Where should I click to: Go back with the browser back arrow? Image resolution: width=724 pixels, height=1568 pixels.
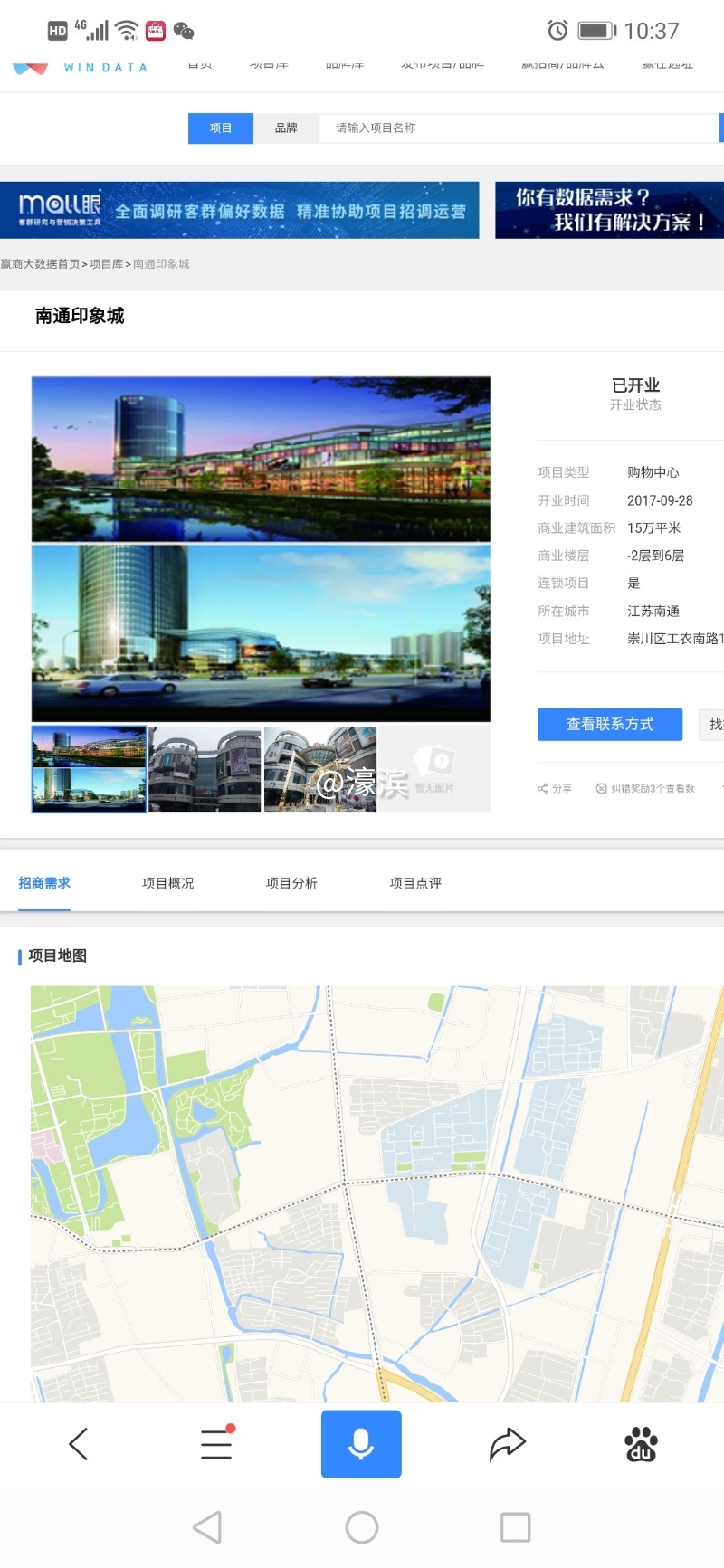[79, 1444]
